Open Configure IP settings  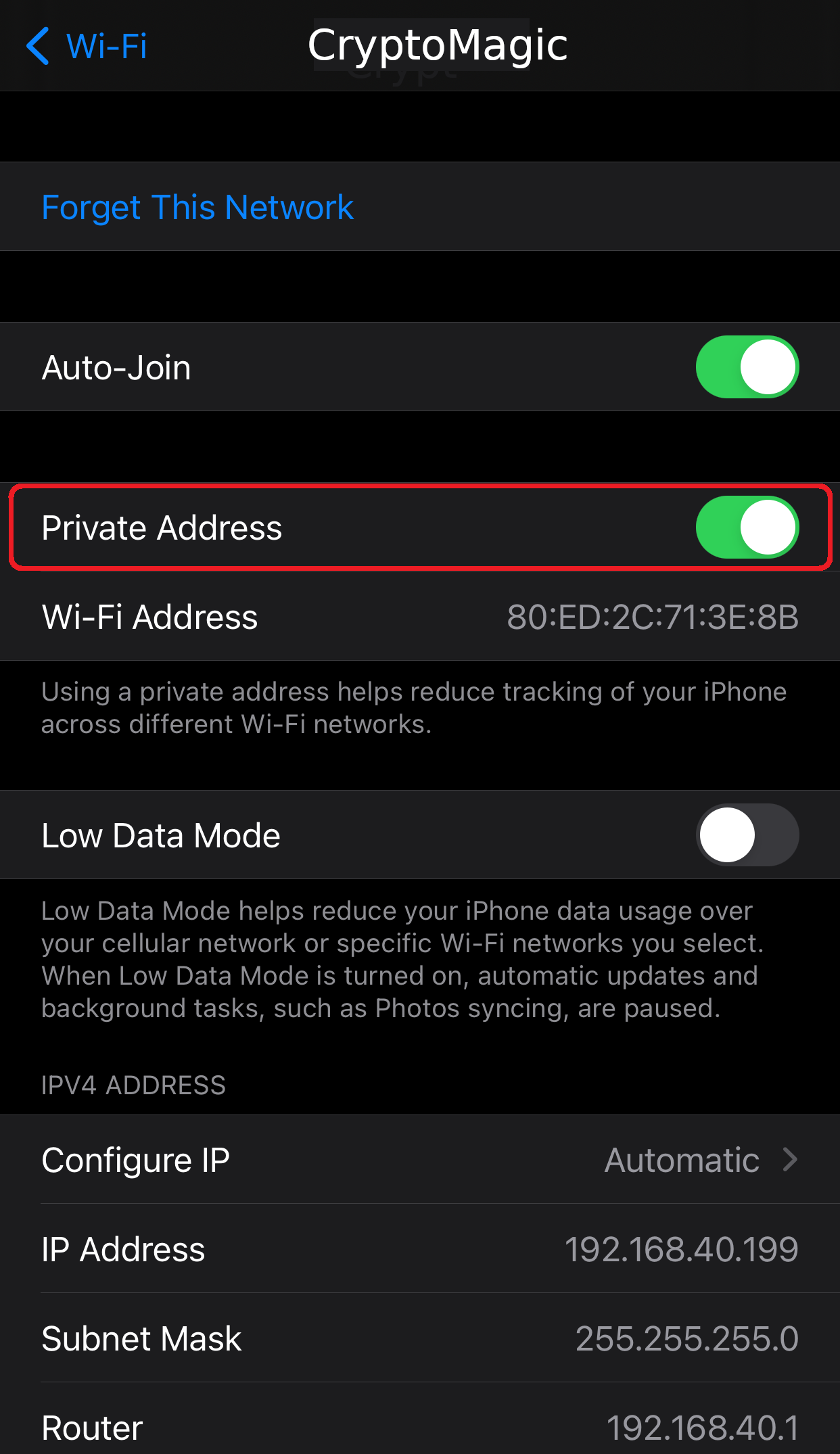419,1160
